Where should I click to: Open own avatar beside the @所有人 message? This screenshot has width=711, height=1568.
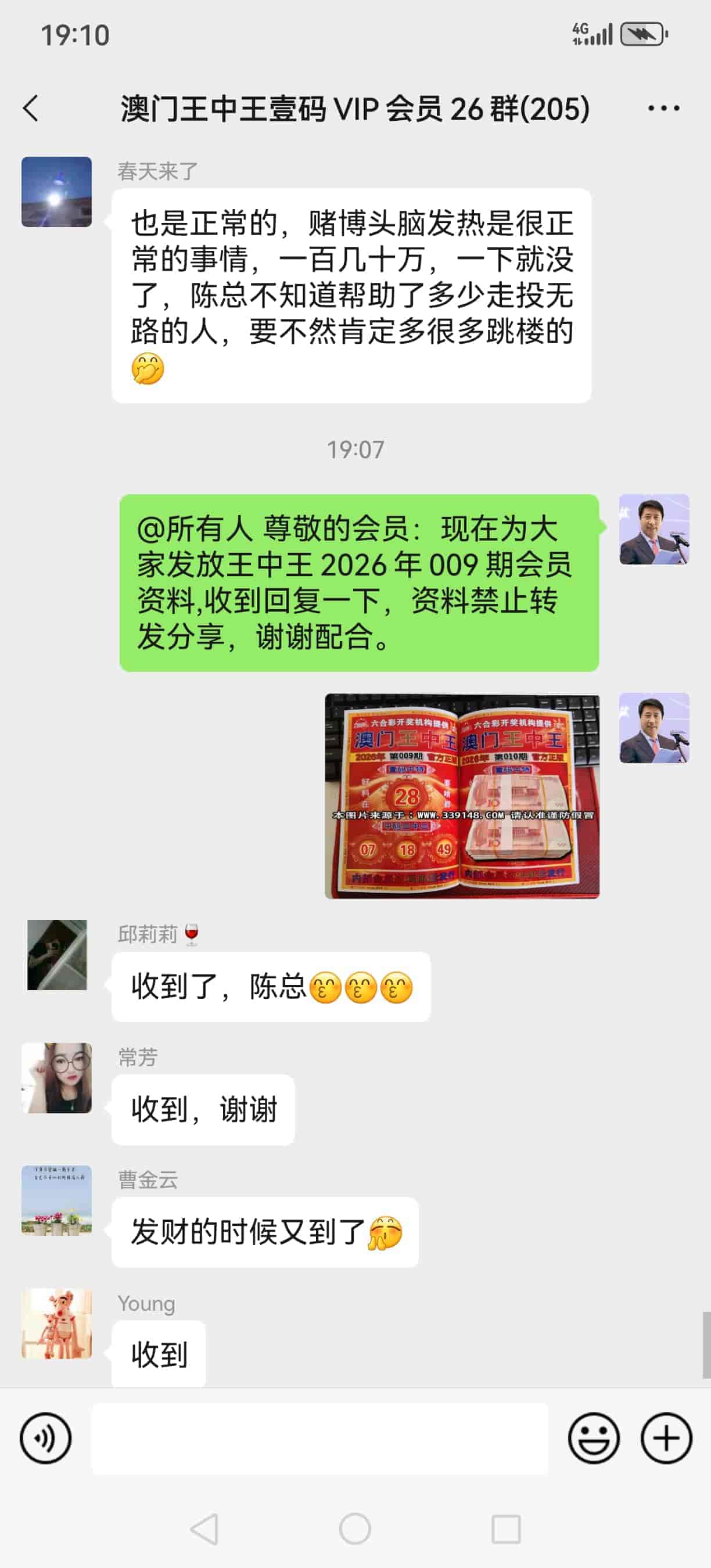(653, 530)
